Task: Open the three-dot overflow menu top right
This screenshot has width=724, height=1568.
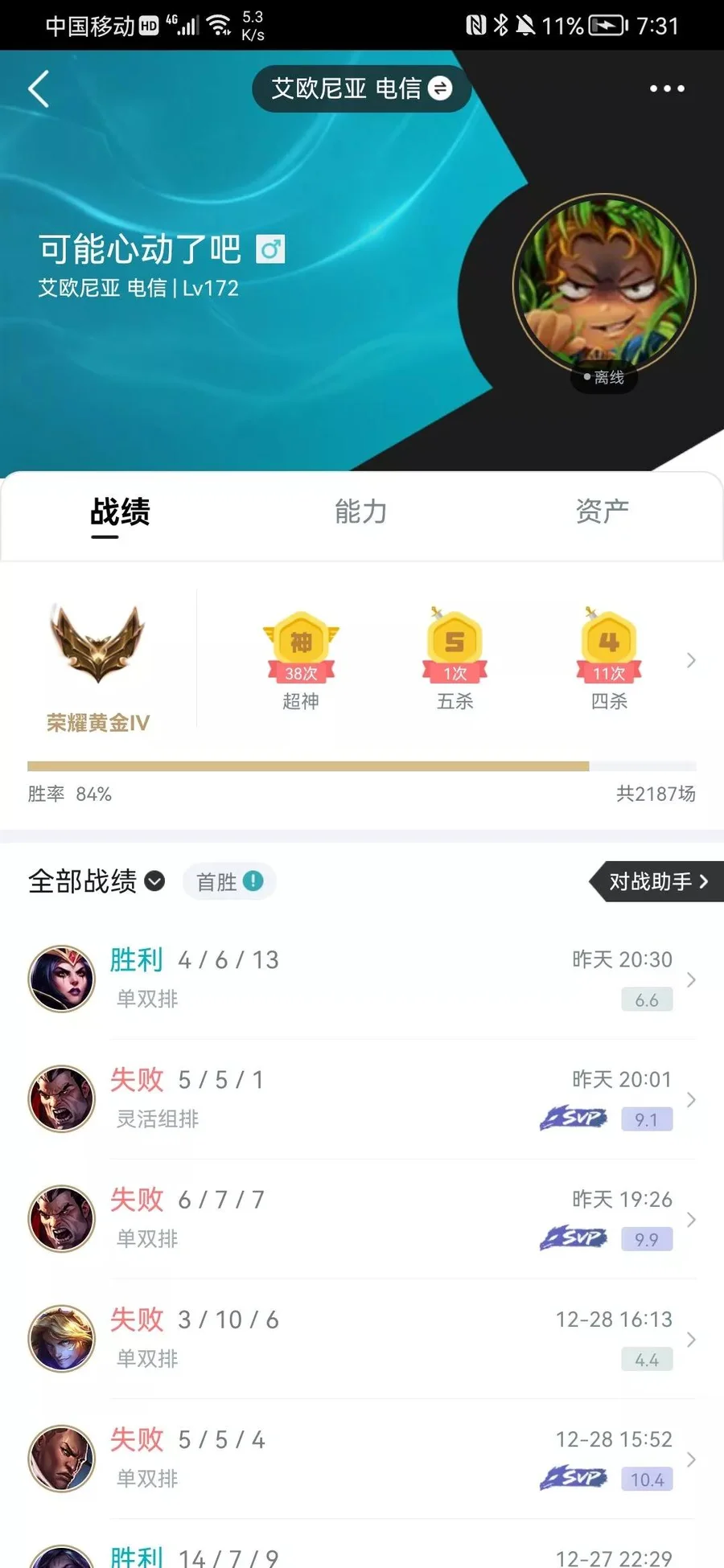Action: pyautogui.click(x=665, y=88)
